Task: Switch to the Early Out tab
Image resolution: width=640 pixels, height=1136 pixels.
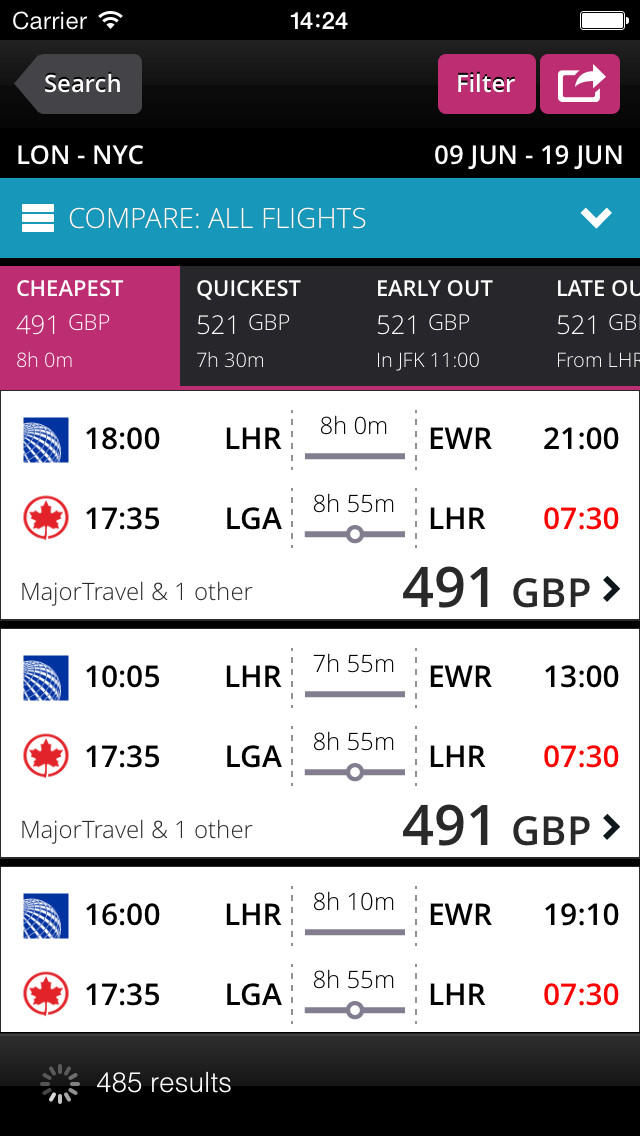Action: coord(449,326)
